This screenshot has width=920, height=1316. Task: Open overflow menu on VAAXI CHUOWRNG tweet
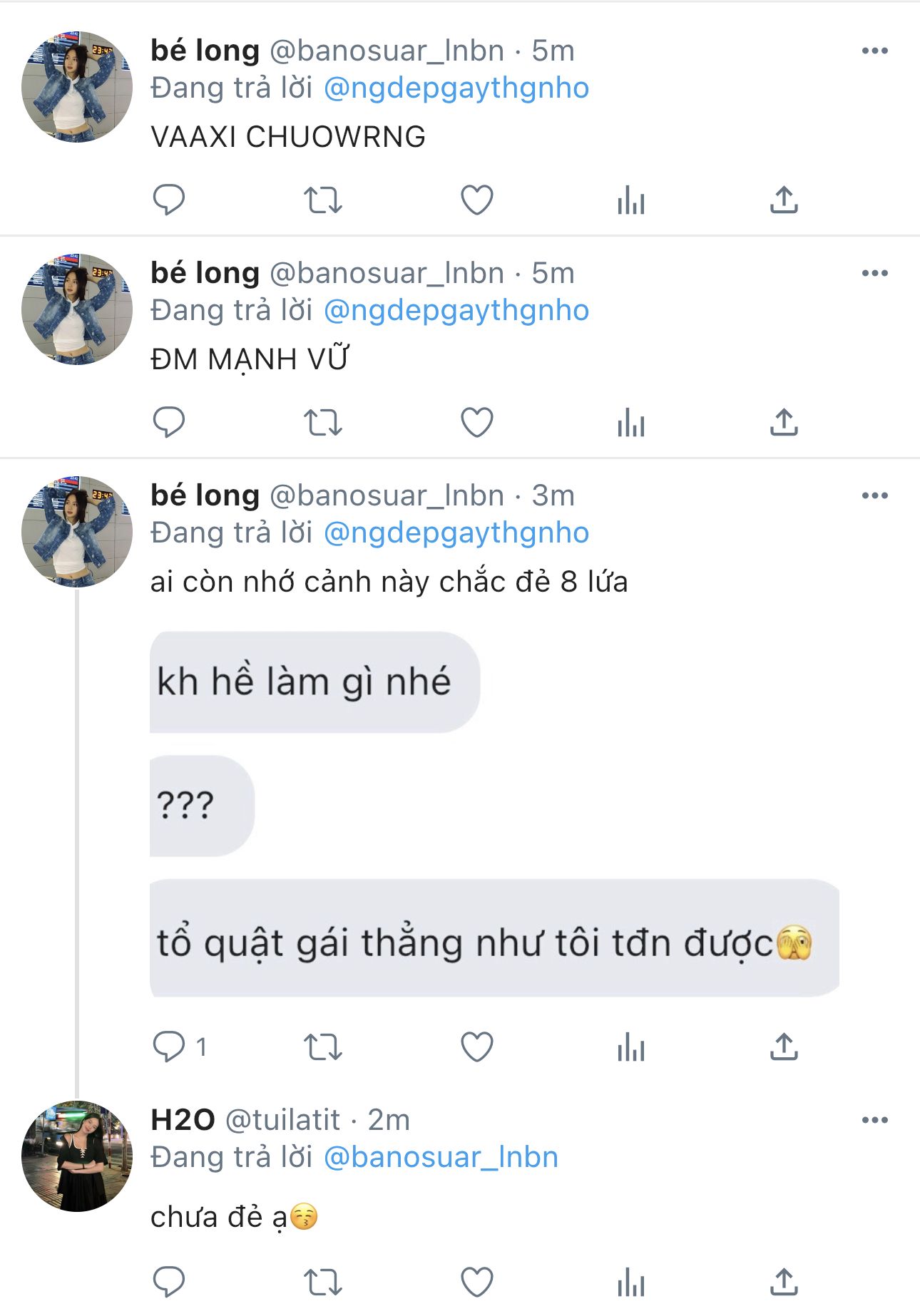coord(874,51)
